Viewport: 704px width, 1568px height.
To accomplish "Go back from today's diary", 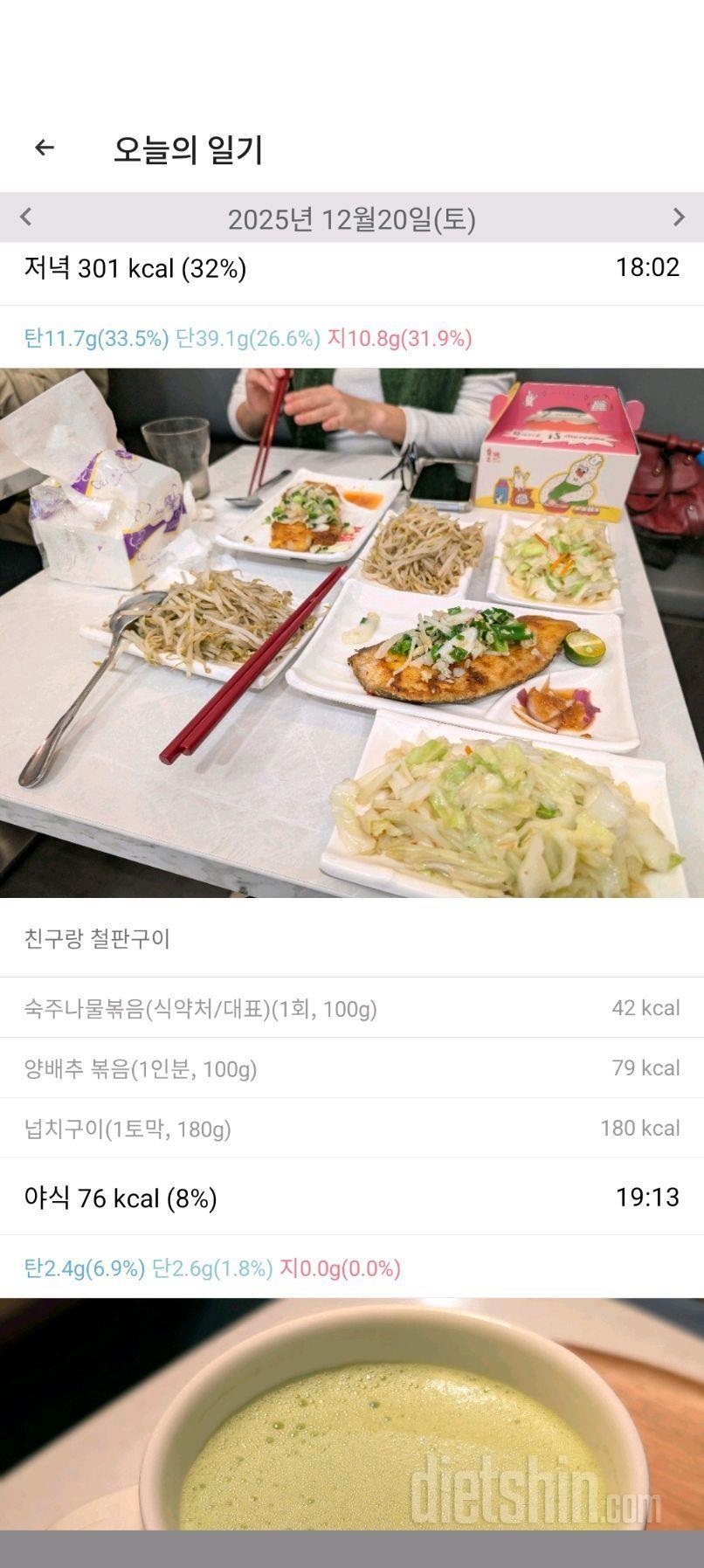I will coord(44,149).
